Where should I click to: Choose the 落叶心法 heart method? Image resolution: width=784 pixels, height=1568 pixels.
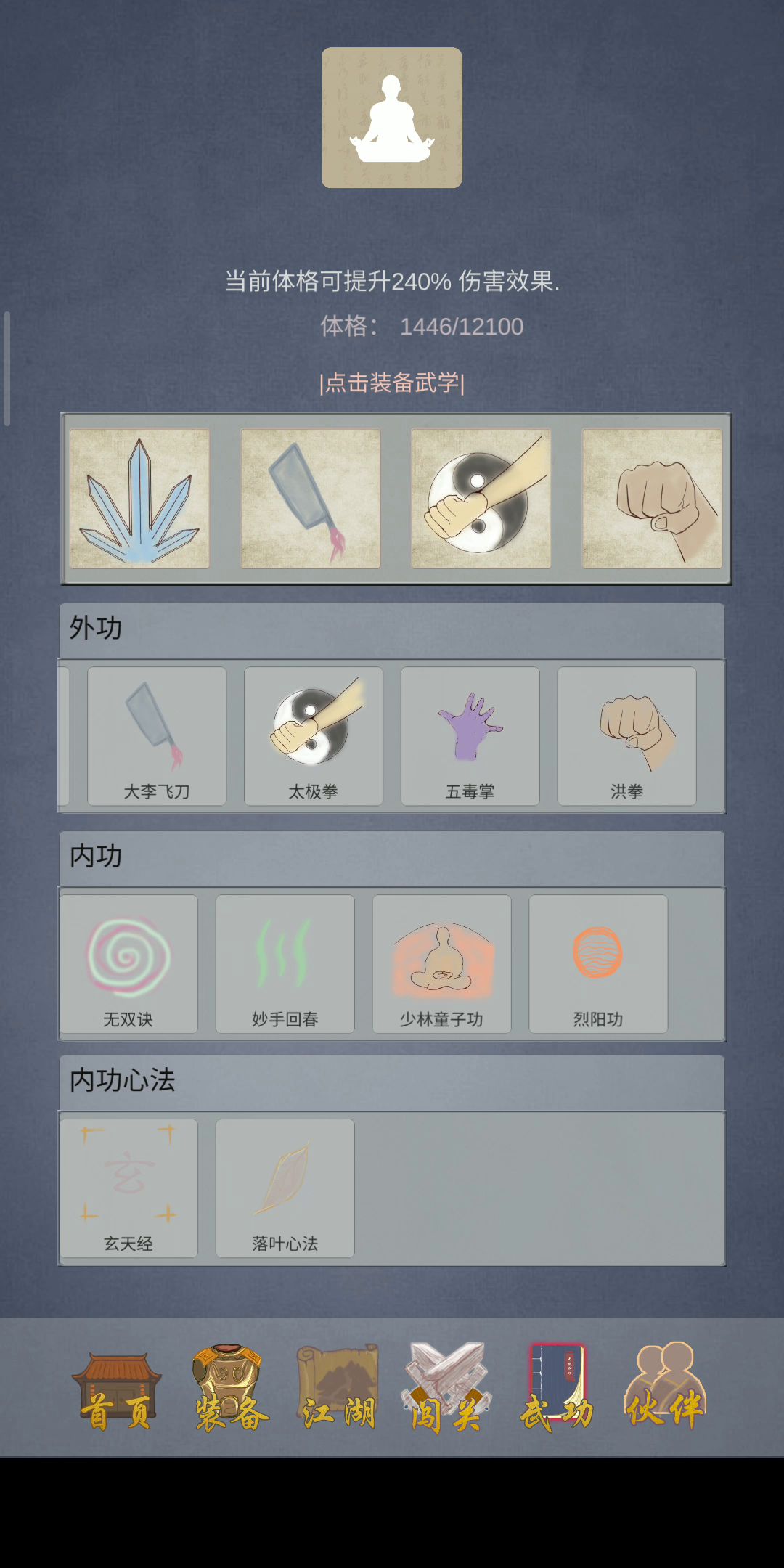tap(285, 1188)
